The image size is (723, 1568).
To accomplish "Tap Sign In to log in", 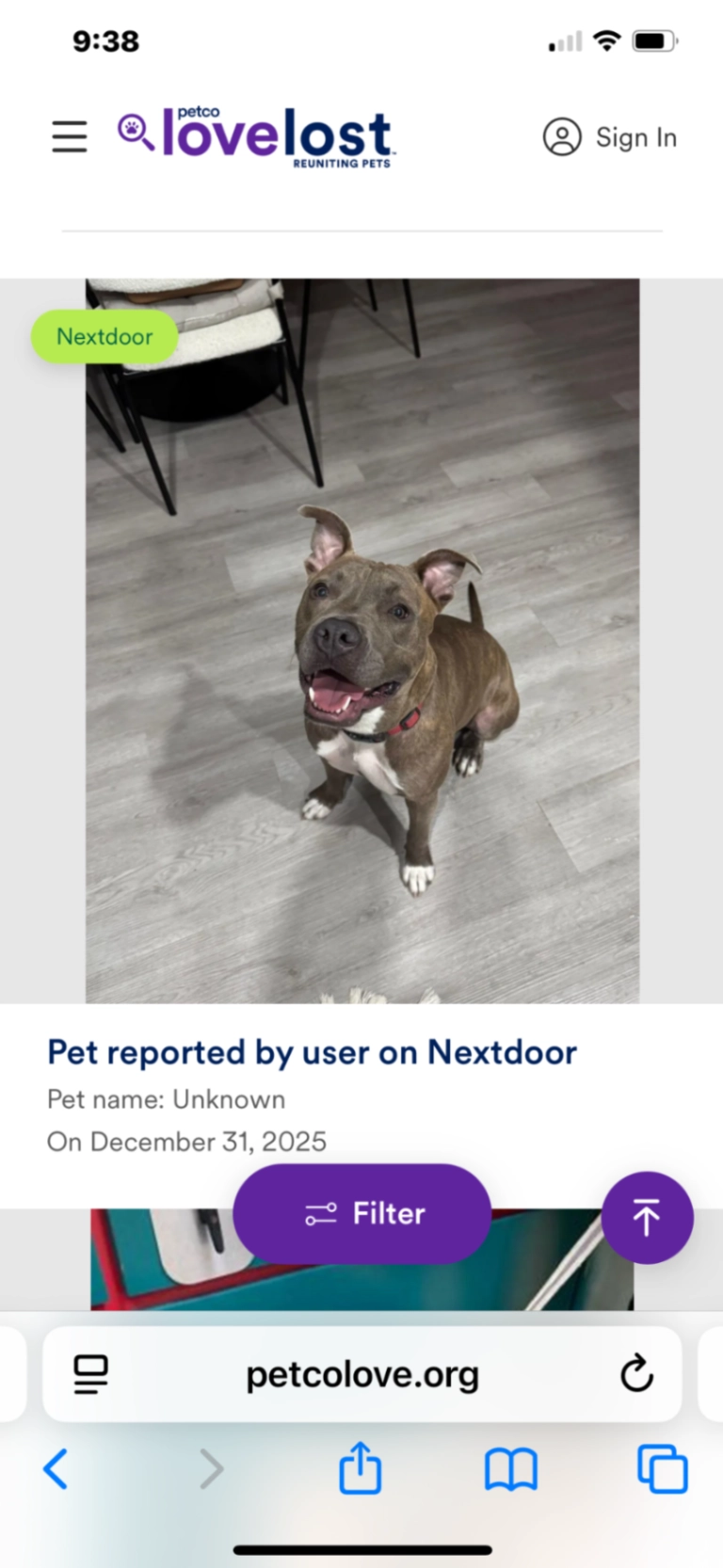I will click(610, 137).
